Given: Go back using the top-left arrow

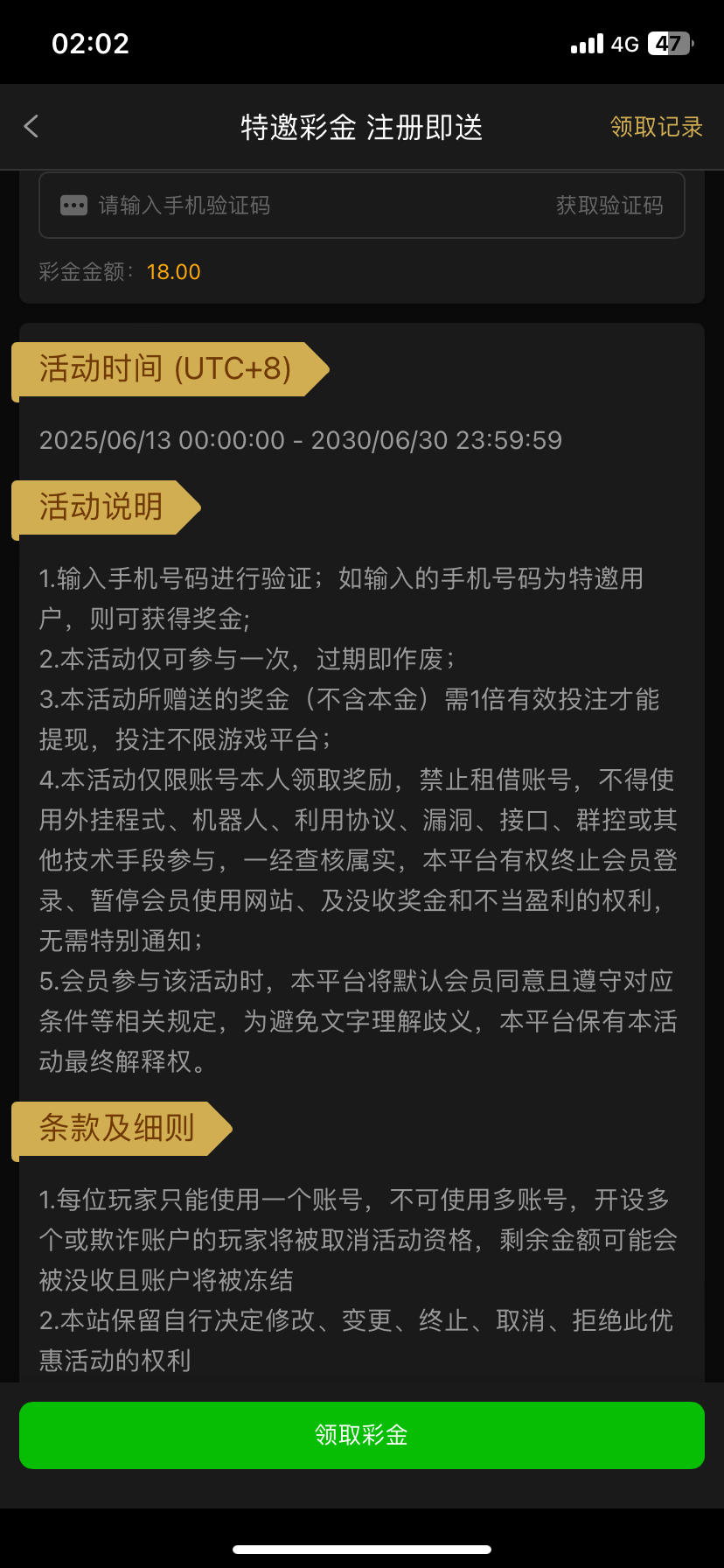Looking at the screenshot, I should (x=31, y=127).
